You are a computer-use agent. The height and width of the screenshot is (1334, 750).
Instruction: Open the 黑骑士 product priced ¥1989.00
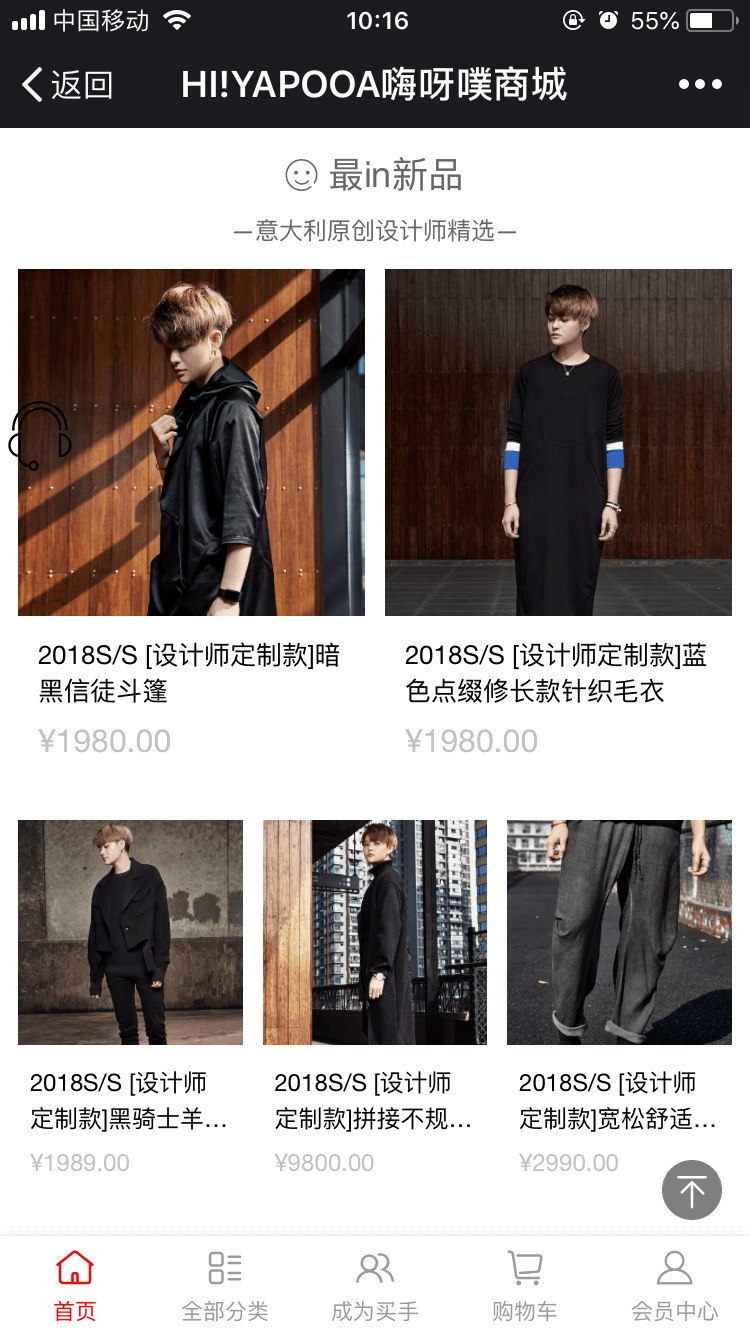(130, 932)
